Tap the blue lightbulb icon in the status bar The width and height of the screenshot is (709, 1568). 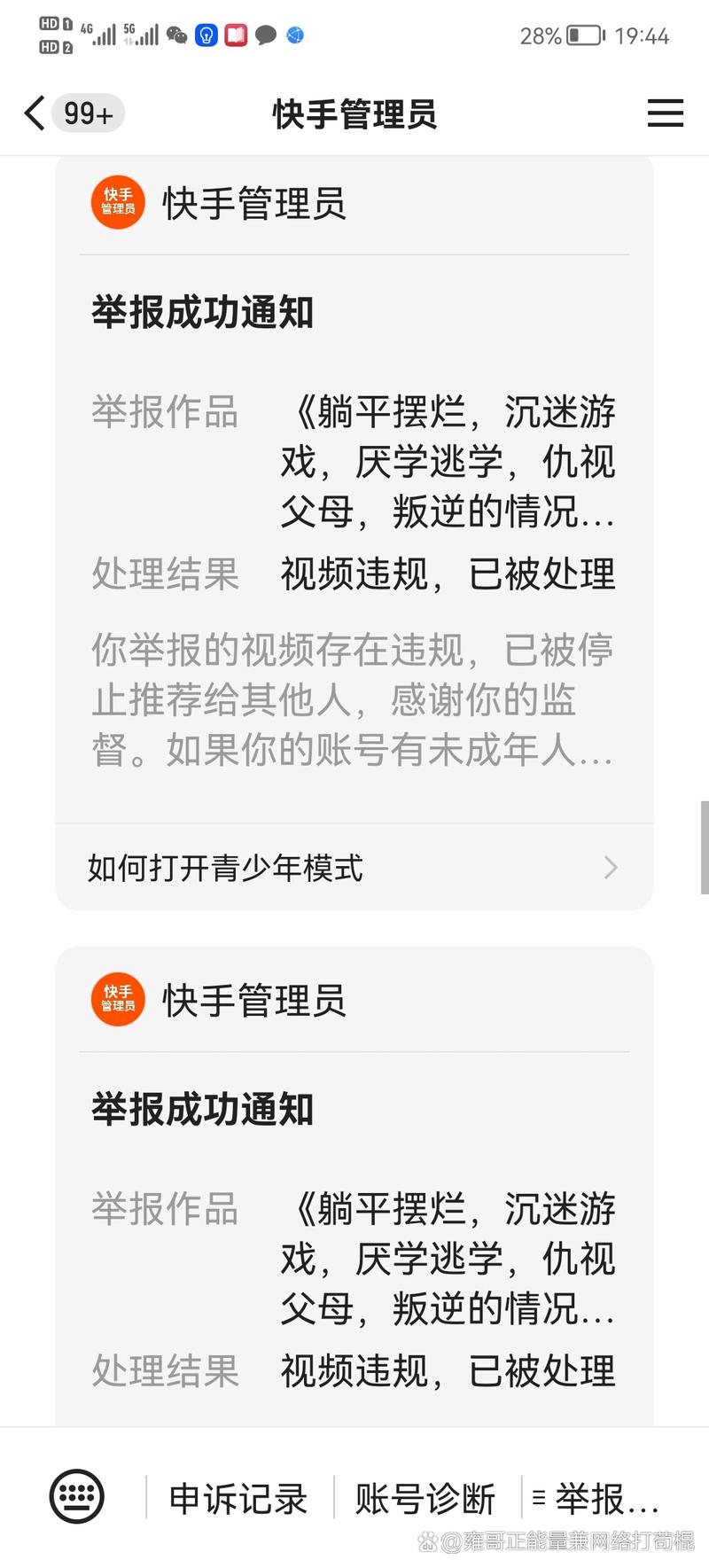[x=206, y=35]
